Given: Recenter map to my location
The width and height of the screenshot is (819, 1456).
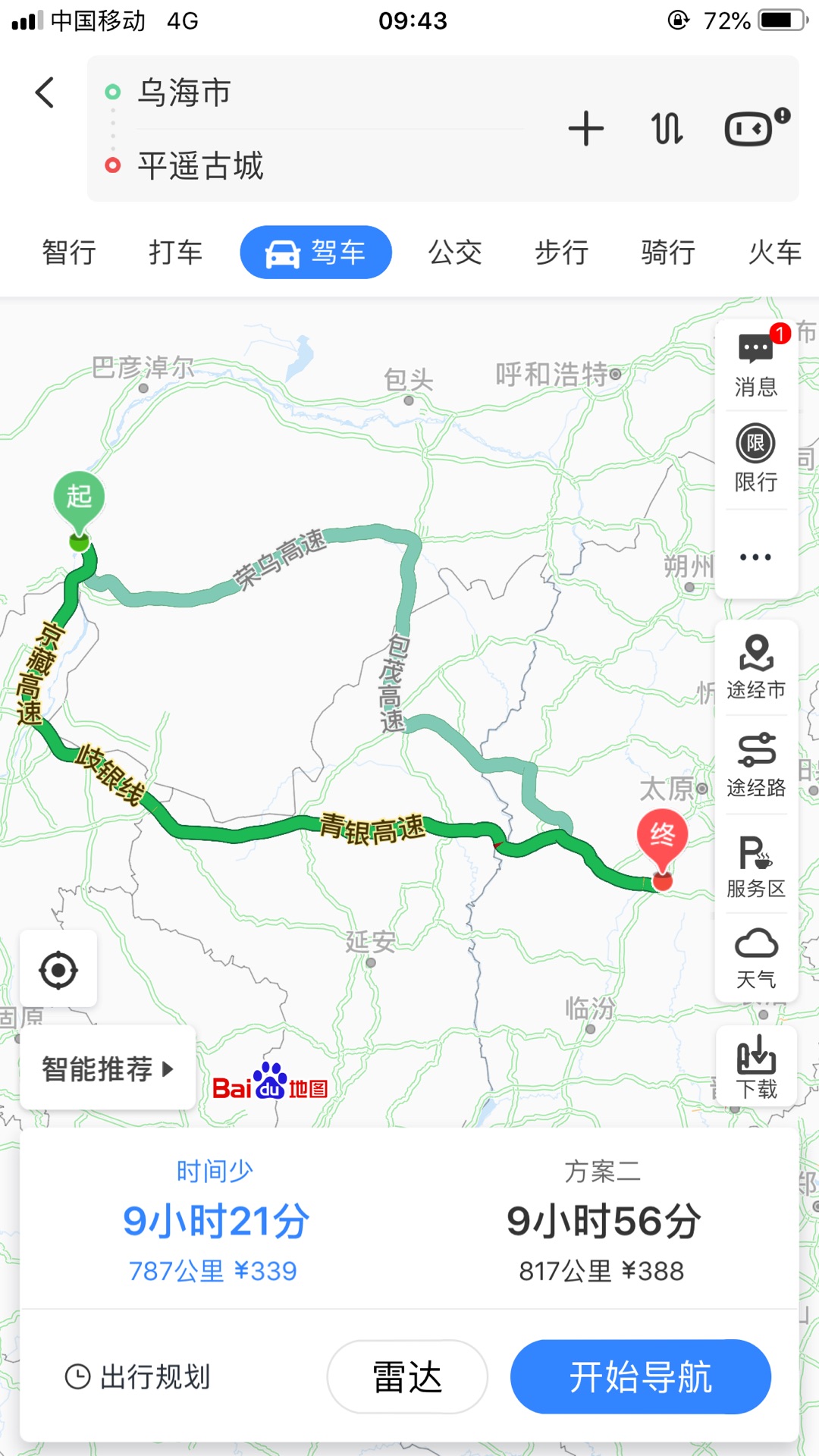Looking at the screenshot, I should pos(58,969).
